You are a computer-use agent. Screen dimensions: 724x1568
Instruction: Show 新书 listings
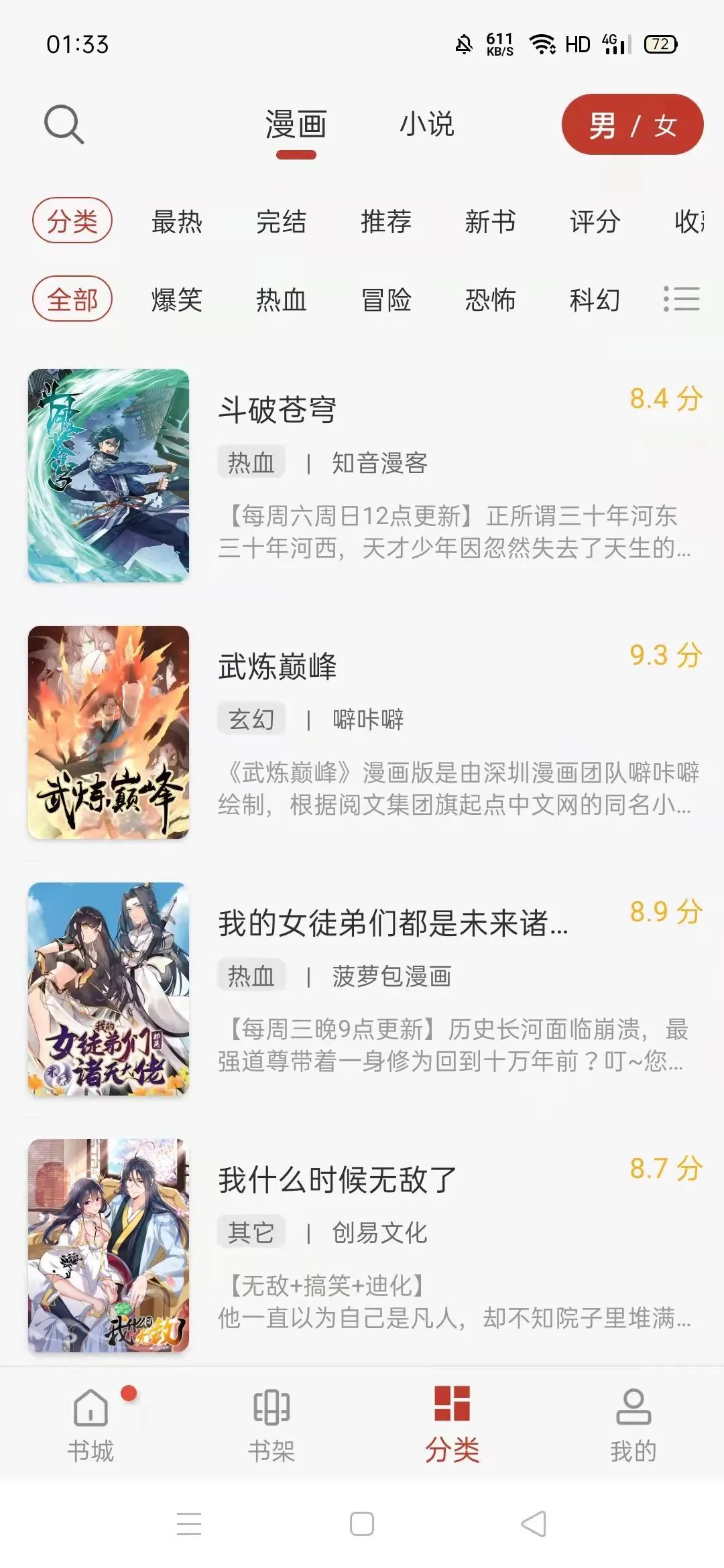(491, 221)
